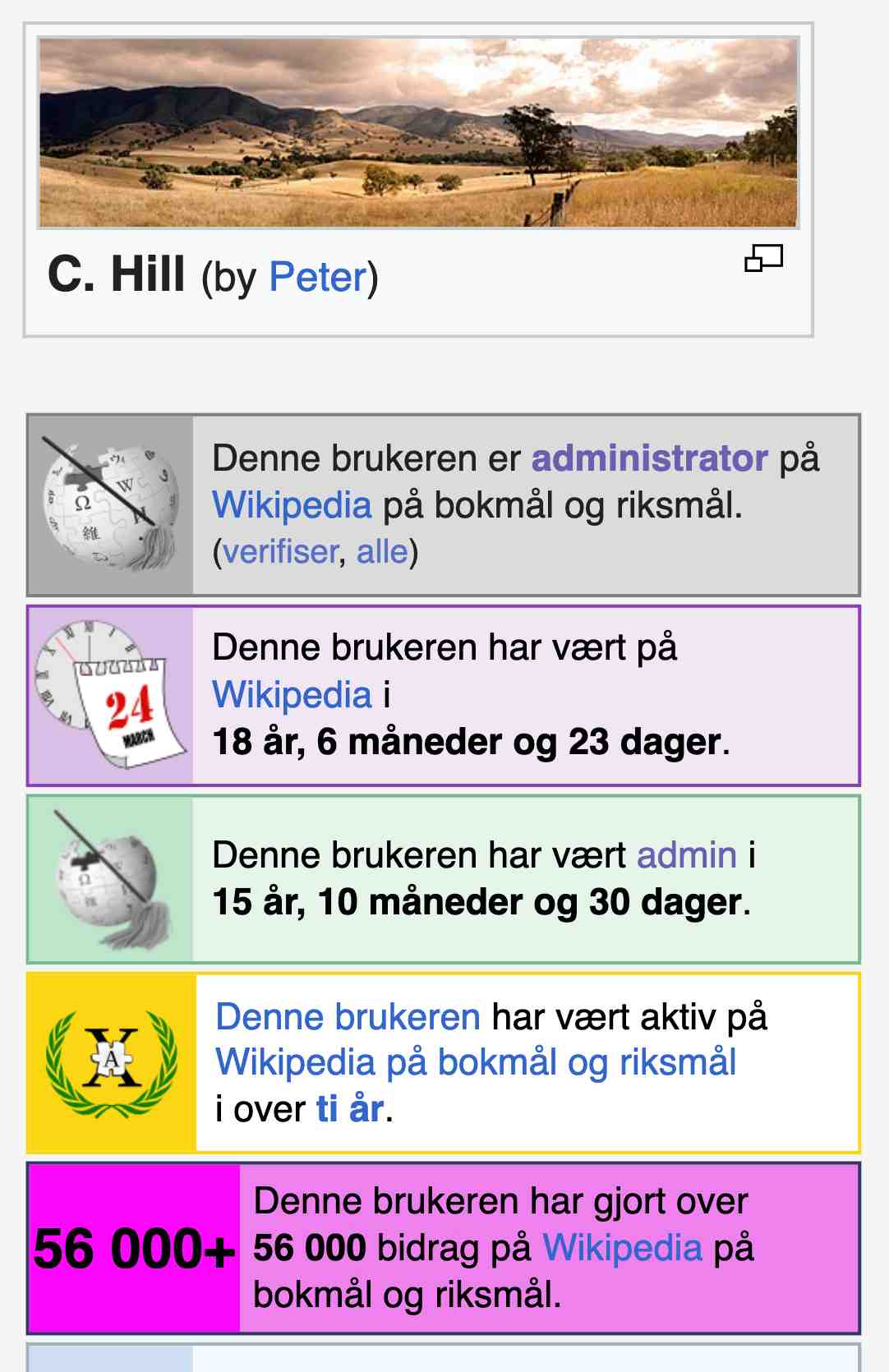Open the Peter user link
The width and height of the screenshot is (889, 1372).
click(317, 277)
